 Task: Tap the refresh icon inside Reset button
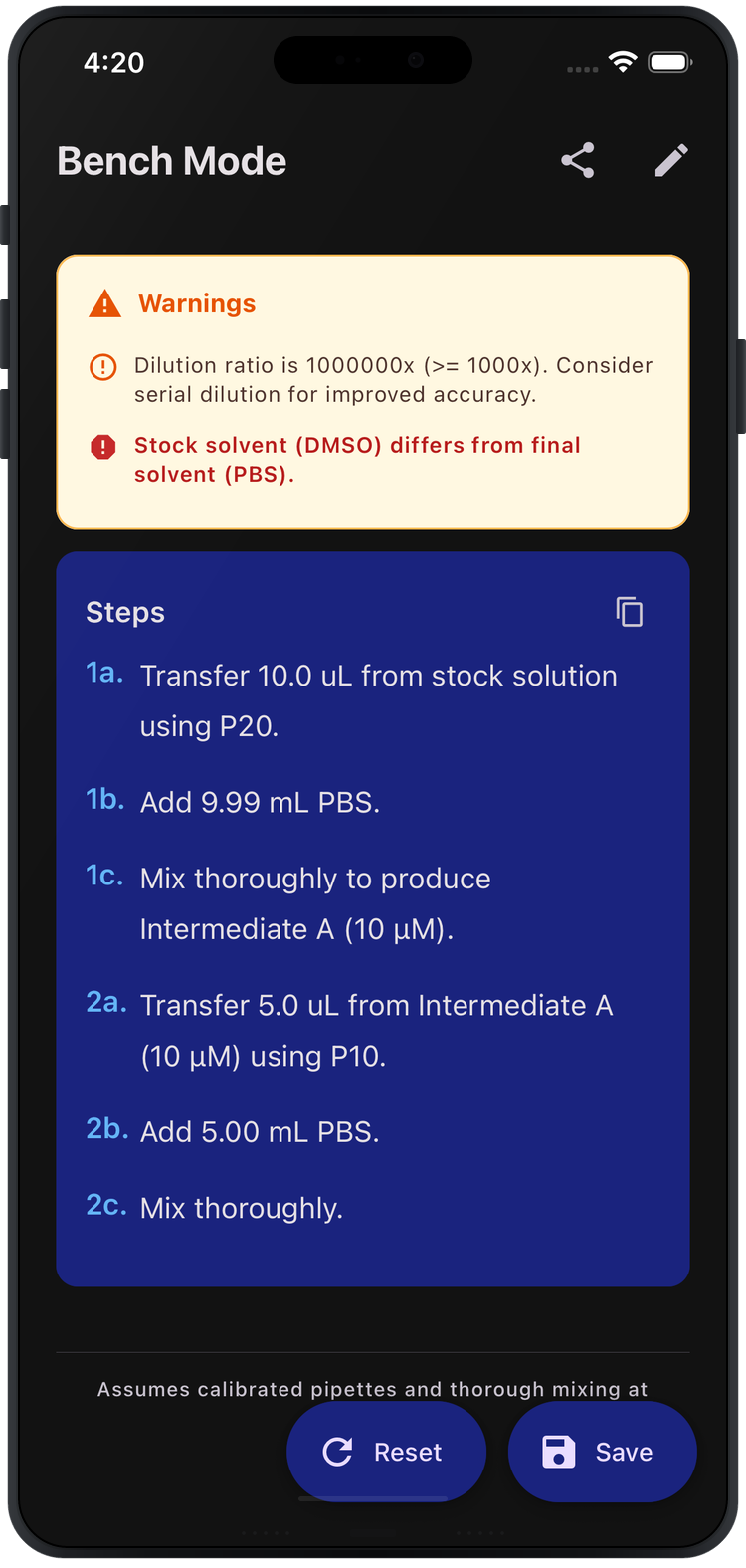(338, 1452)
